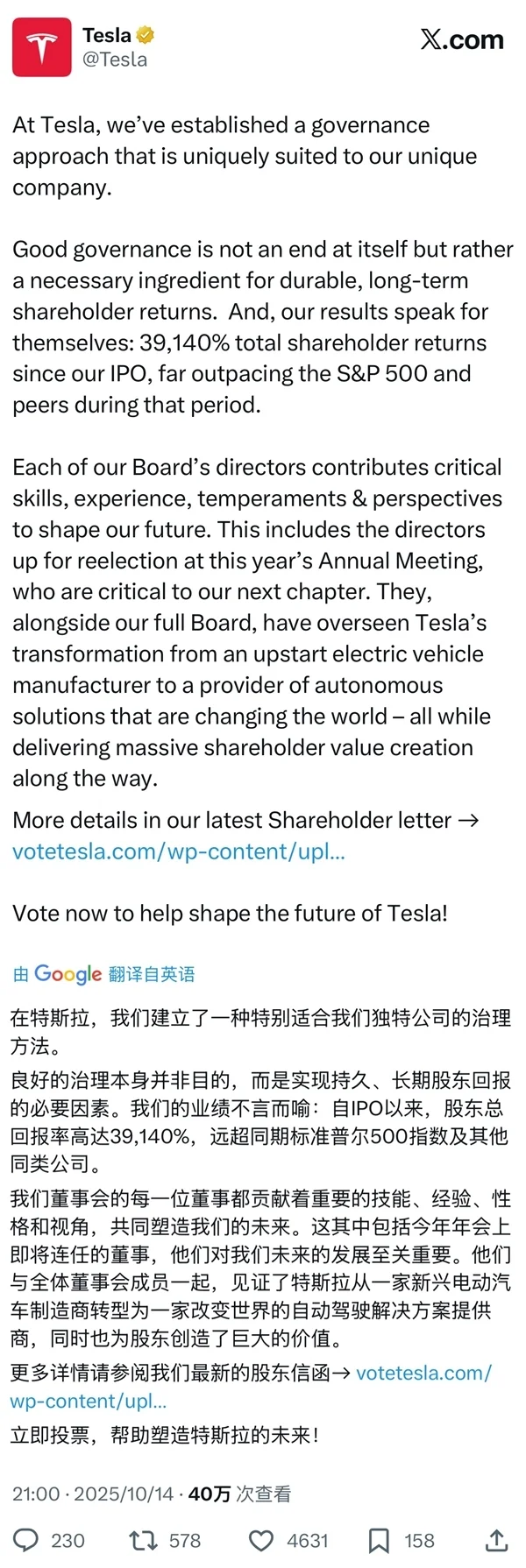Bookmark this Tesla post
The width and height of the screenshot is (526, 1568).
pos(379,1540)
